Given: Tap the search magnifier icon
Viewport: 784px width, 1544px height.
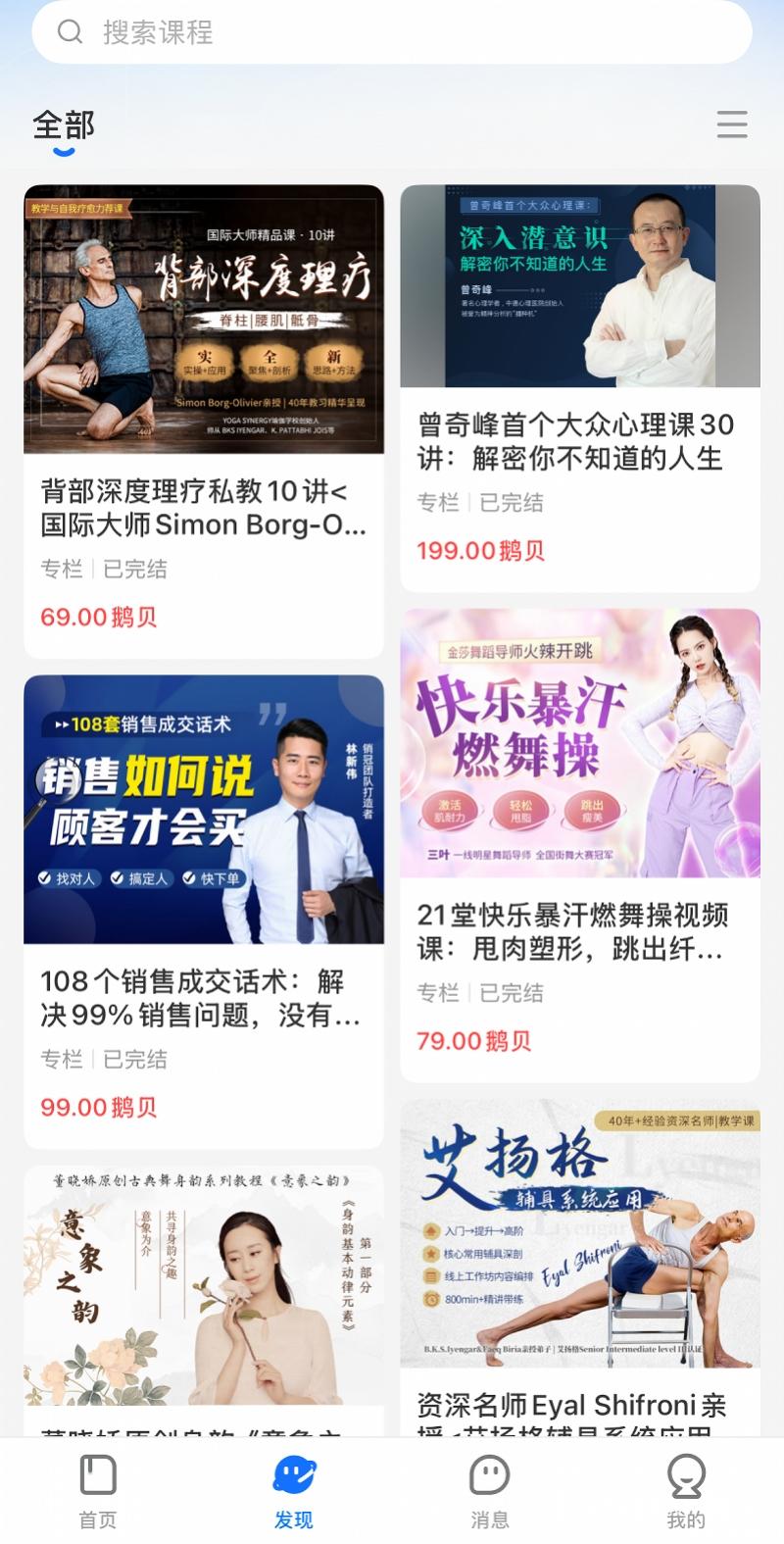Looking at the screenshot, I should point(70,32).
